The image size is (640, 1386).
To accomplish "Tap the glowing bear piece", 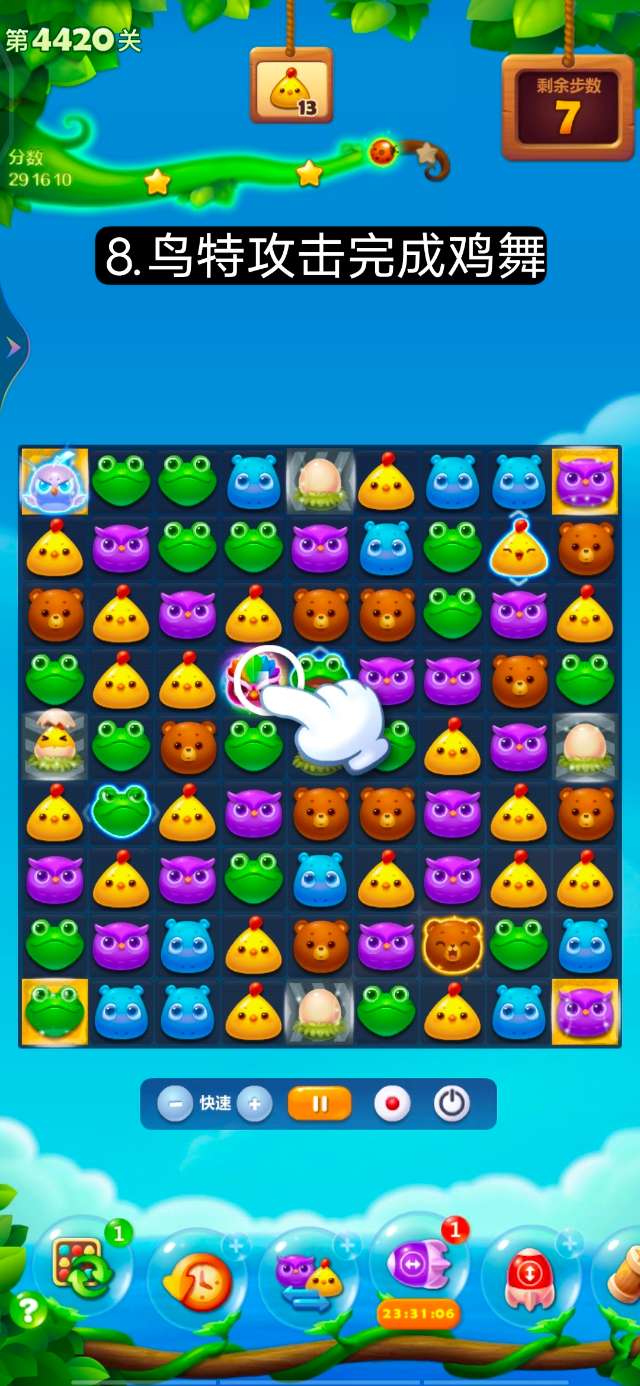I will pos(452,942).
